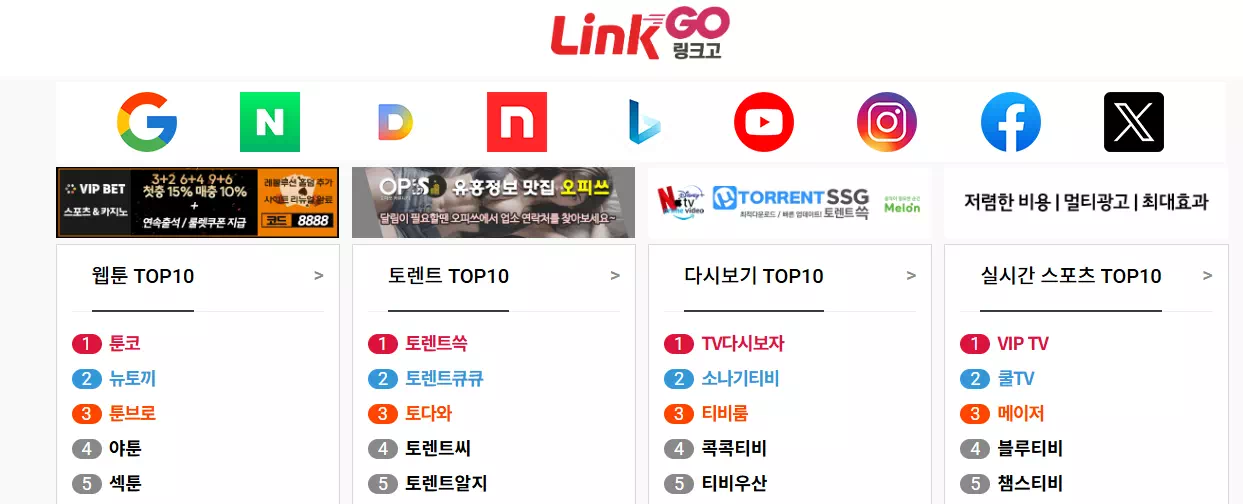
Task: Open the YouTube shortcut
Action: (x=764, y=122)
